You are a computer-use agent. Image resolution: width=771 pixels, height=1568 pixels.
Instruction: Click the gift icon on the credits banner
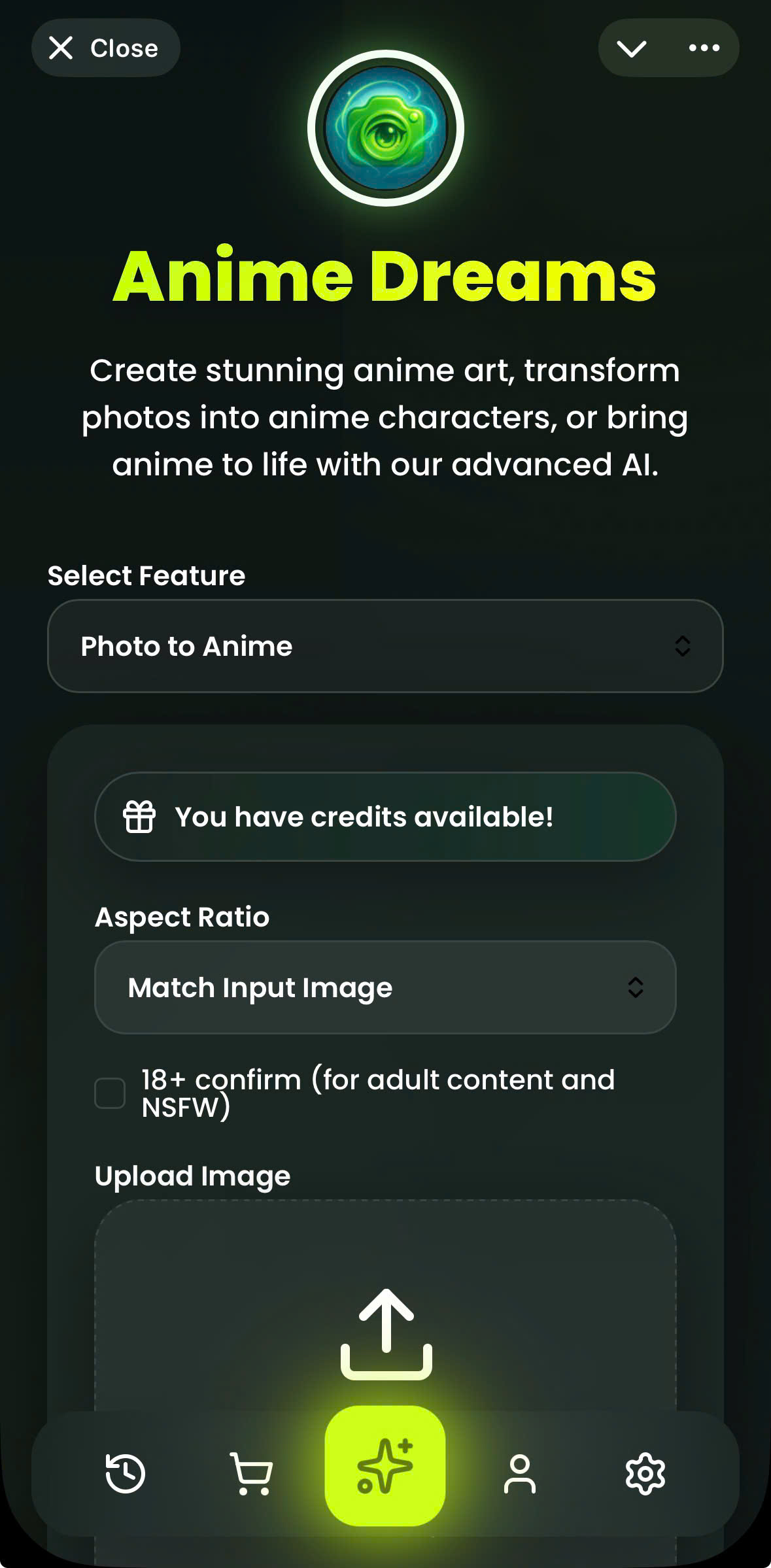tap(139, 817)
